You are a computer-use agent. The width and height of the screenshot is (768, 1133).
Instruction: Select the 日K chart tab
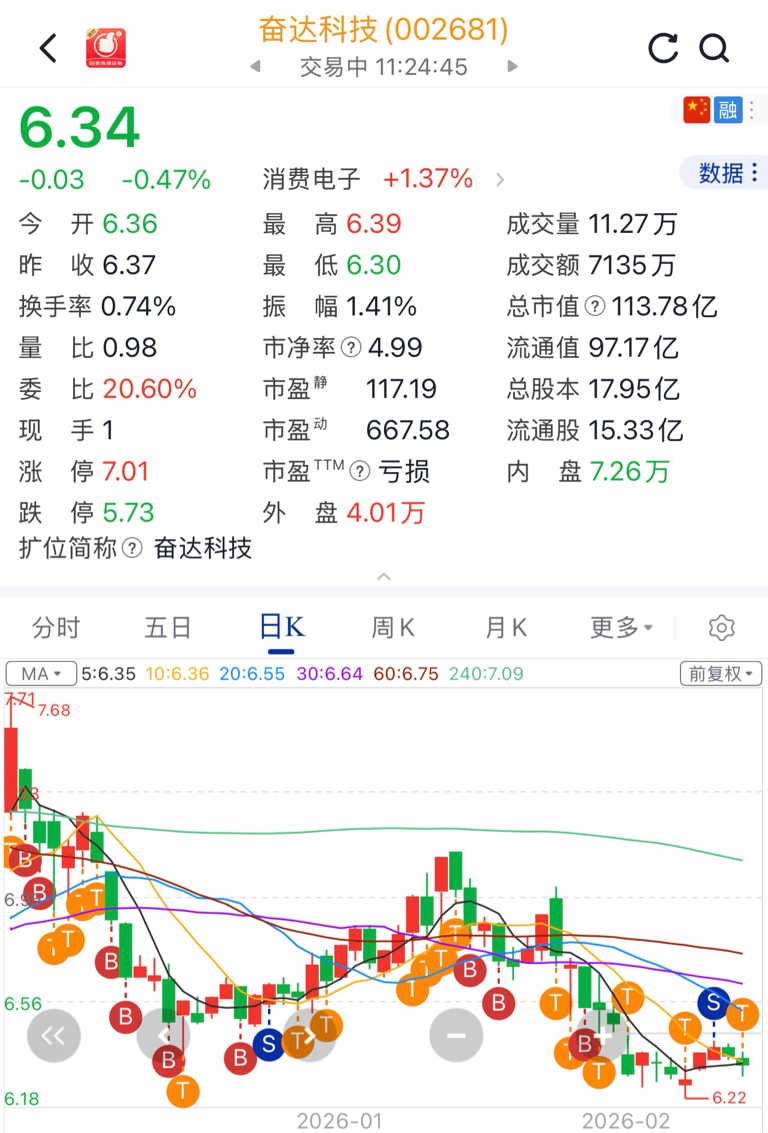(x=281, y=627)
